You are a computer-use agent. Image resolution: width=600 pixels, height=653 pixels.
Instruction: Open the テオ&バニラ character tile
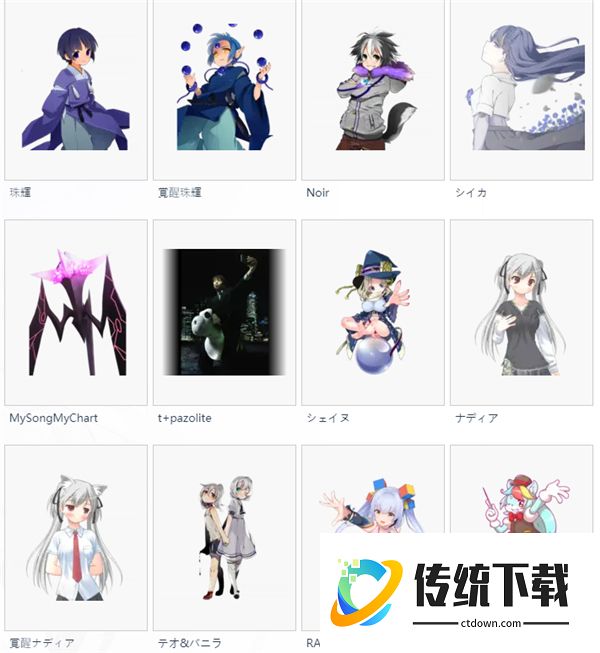[224, 537]
